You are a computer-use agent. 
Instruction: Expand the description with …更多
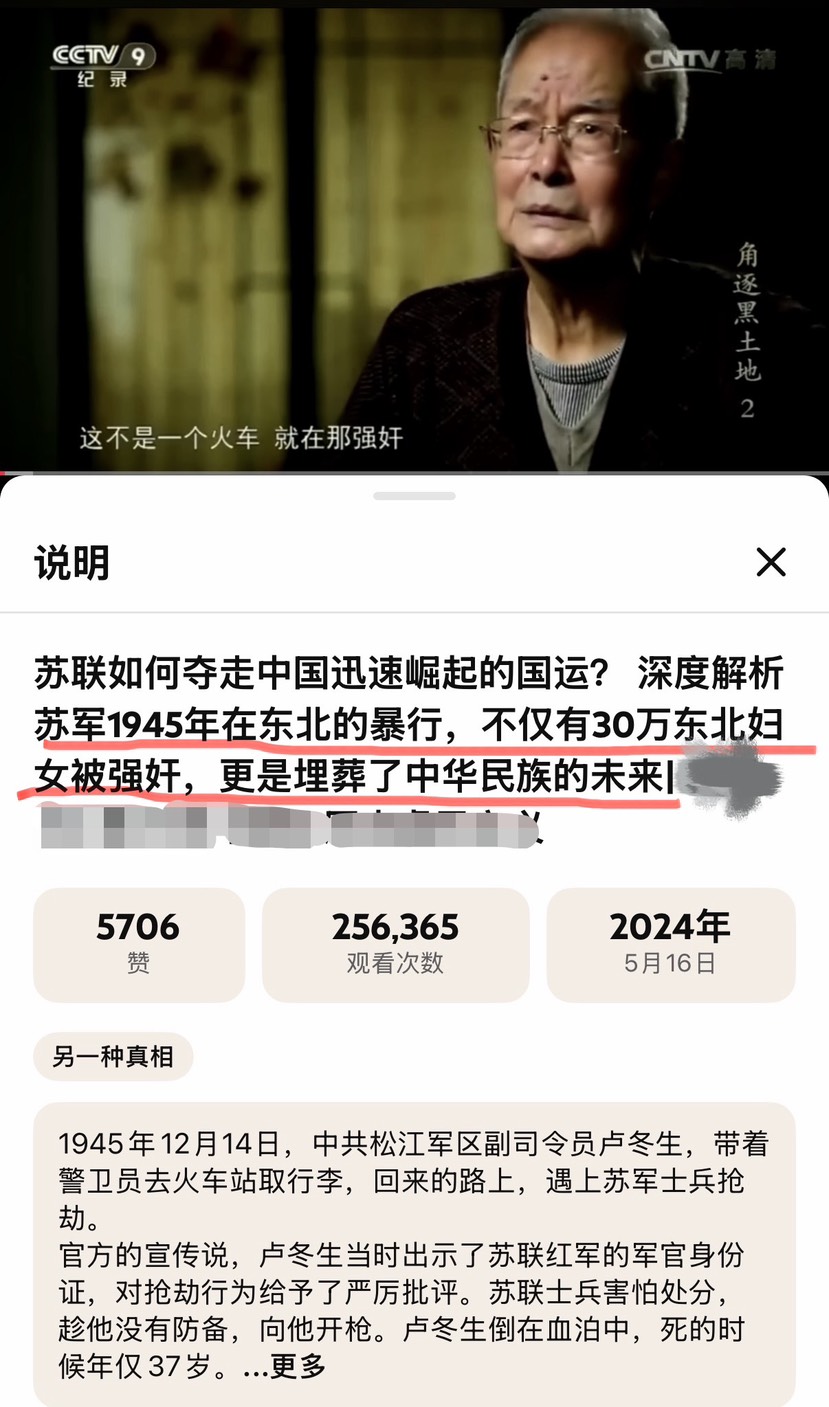pos(285,1367)
